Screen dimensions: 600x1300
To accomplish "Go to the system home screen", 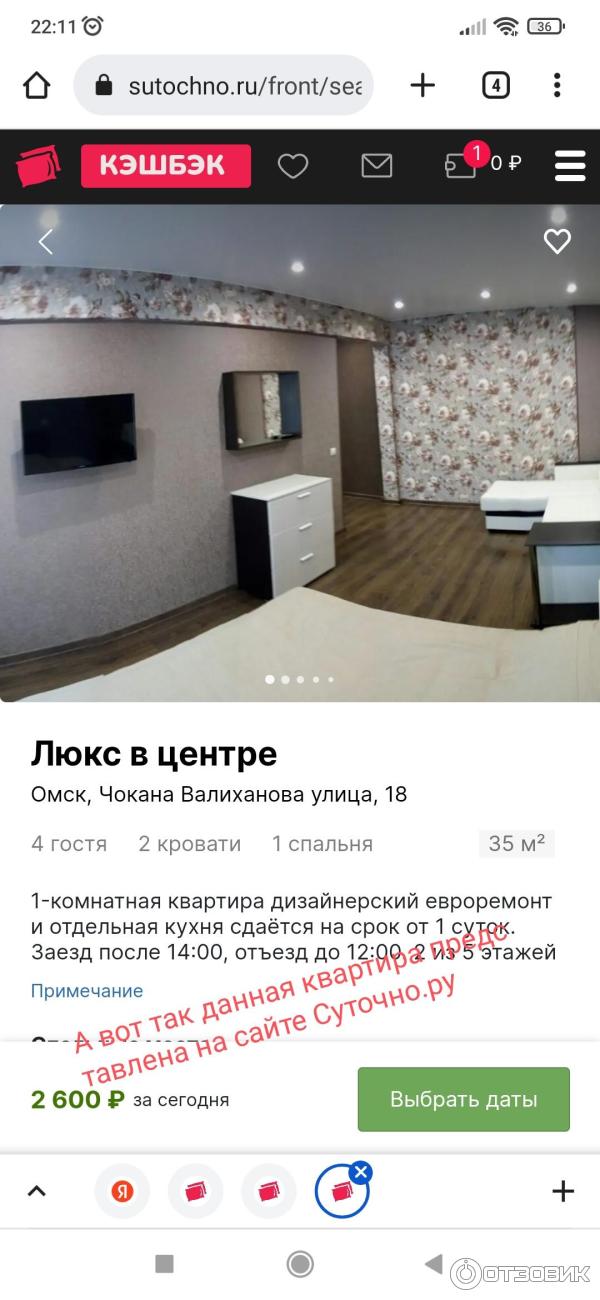I will coord(300,1264).
